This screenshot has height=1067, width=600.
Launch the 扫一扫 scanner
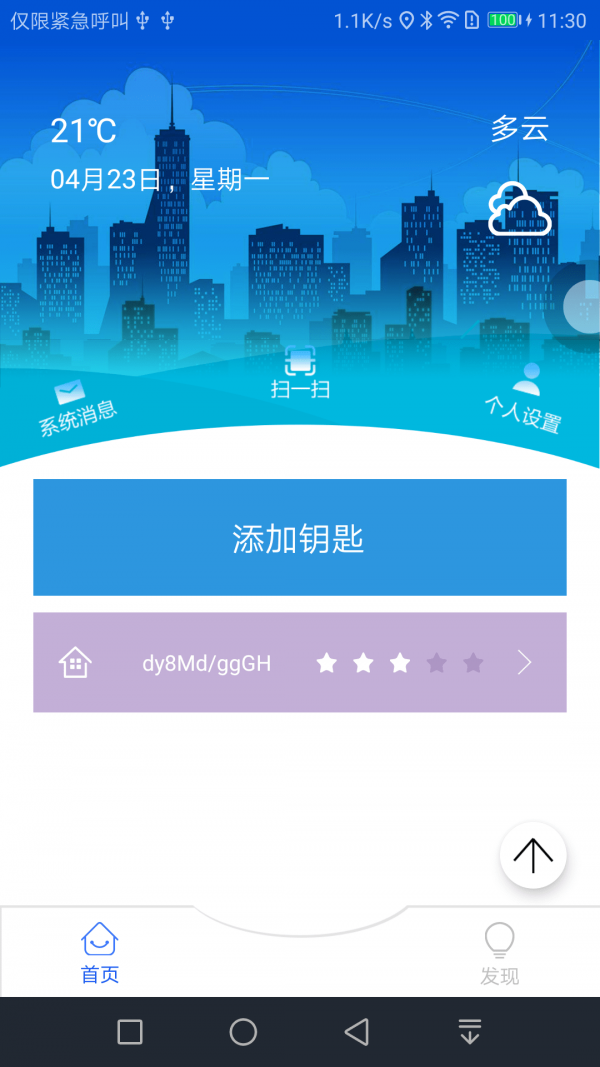coord(300,372)
